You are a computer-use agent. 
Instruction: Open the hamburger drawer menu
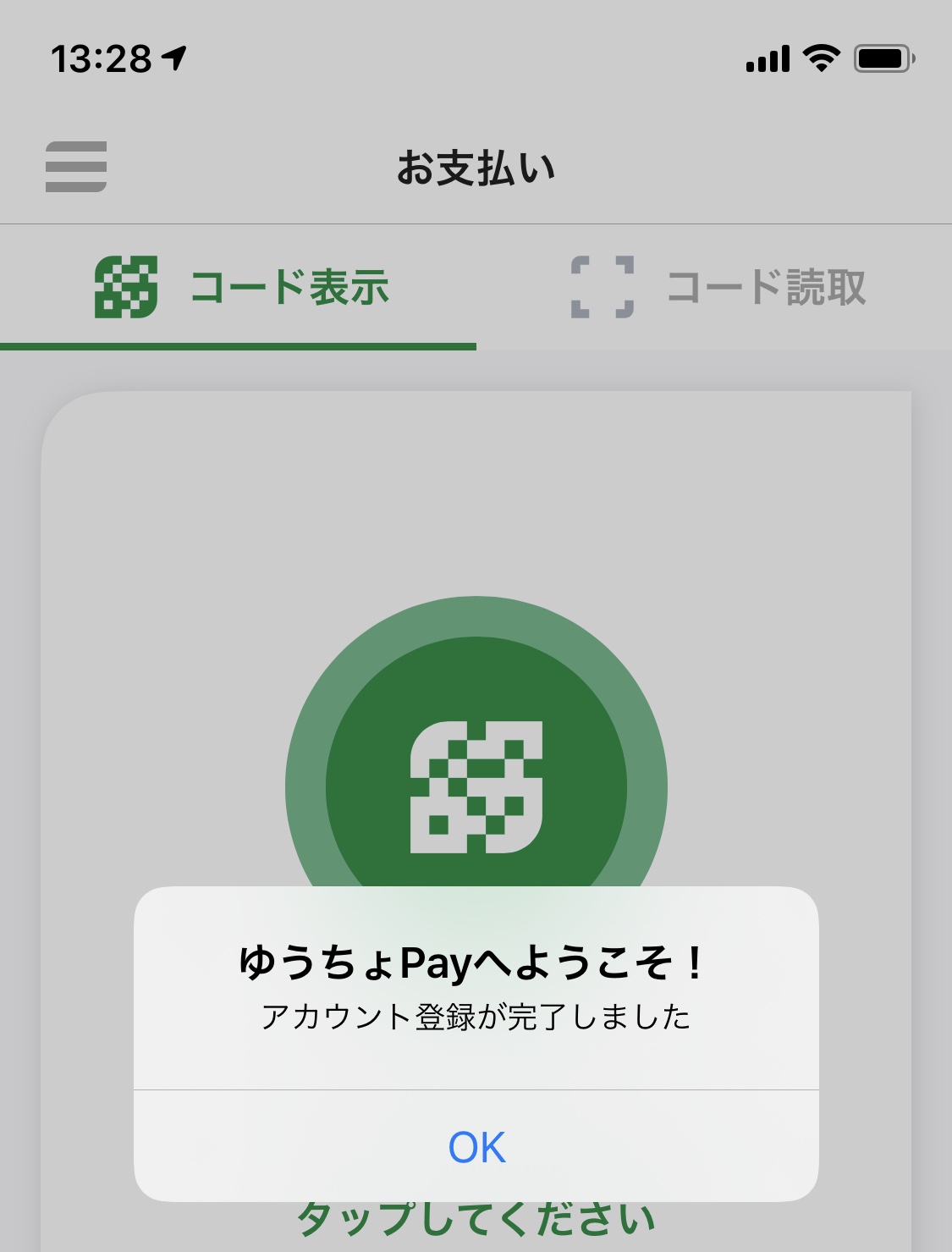76,167
